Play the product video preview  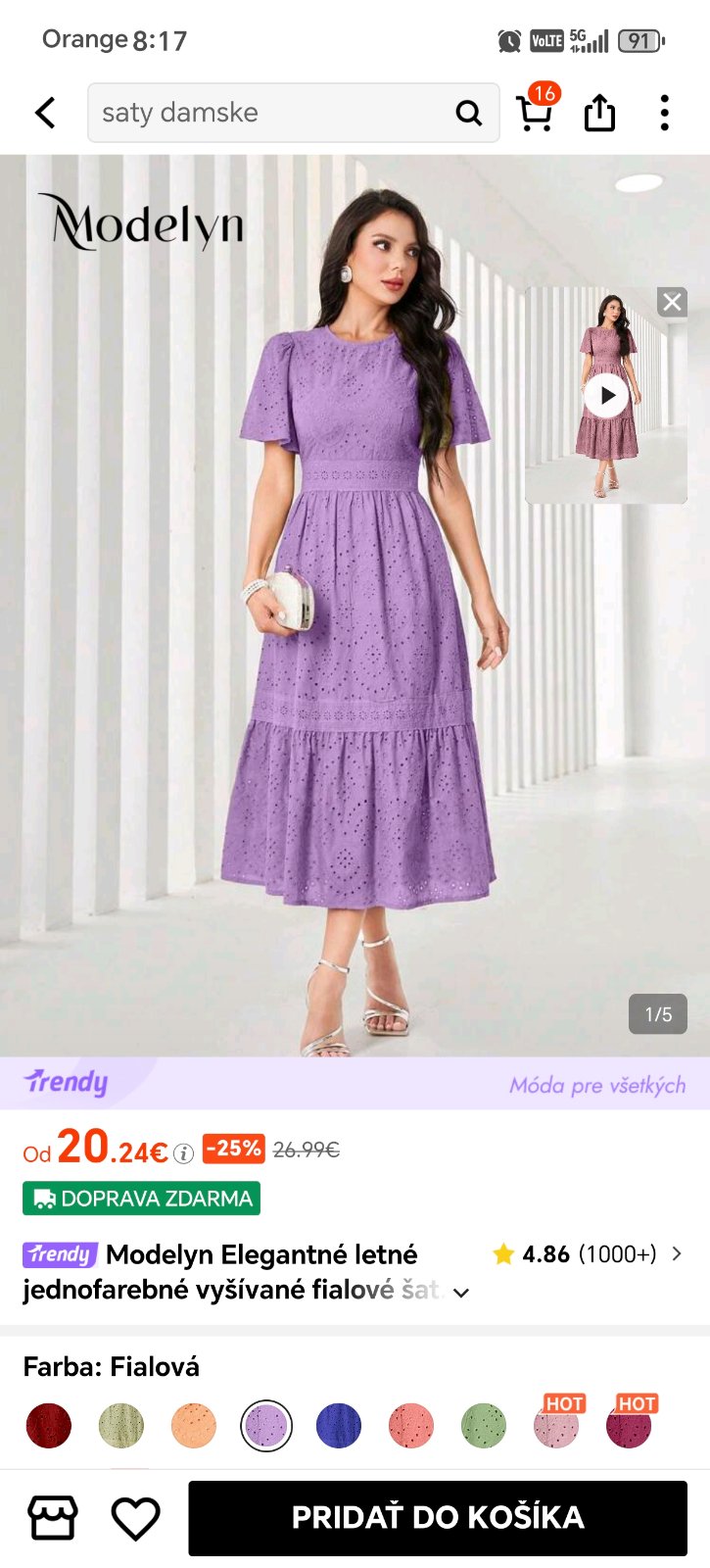pos(606,395)
